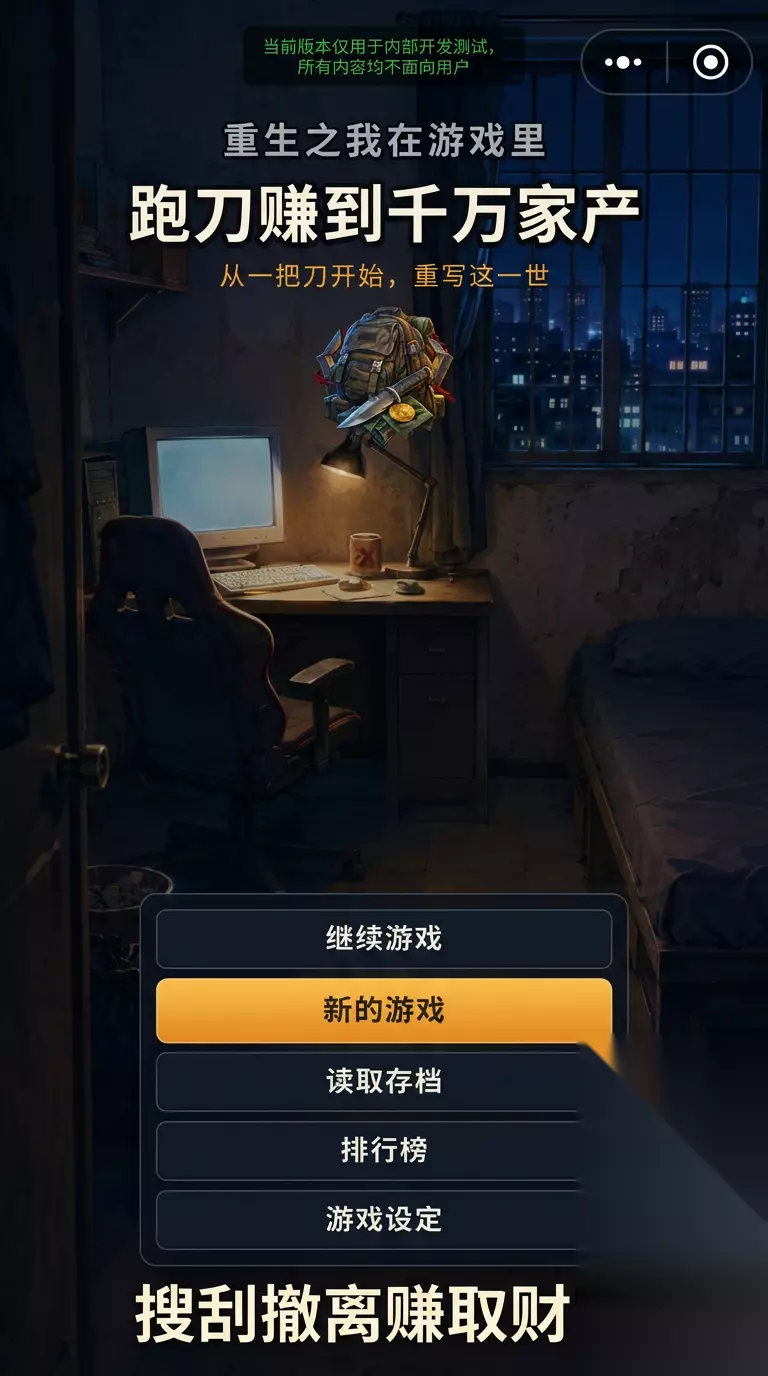768x1376 pixels.
Task: Tap 继续游戏 to continue game
Action: pos(384,938)
